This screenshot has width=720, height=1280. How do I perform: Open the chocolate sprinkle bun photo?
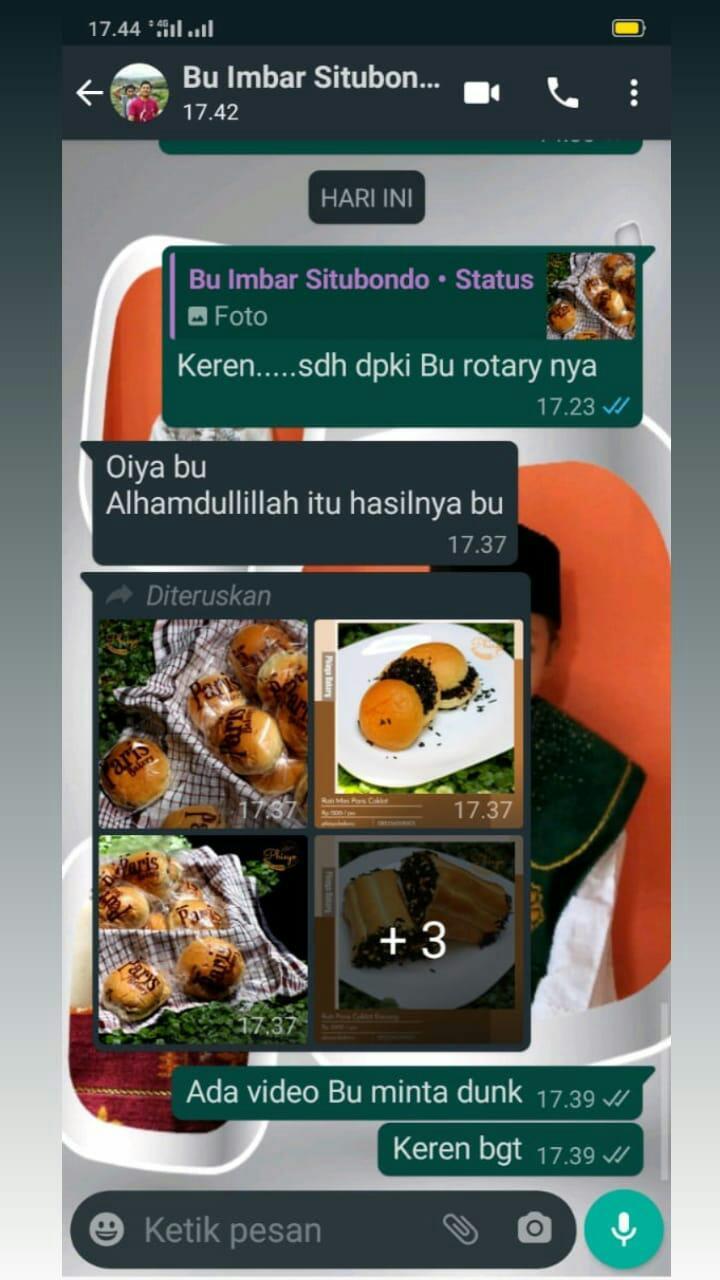(419, 724)
